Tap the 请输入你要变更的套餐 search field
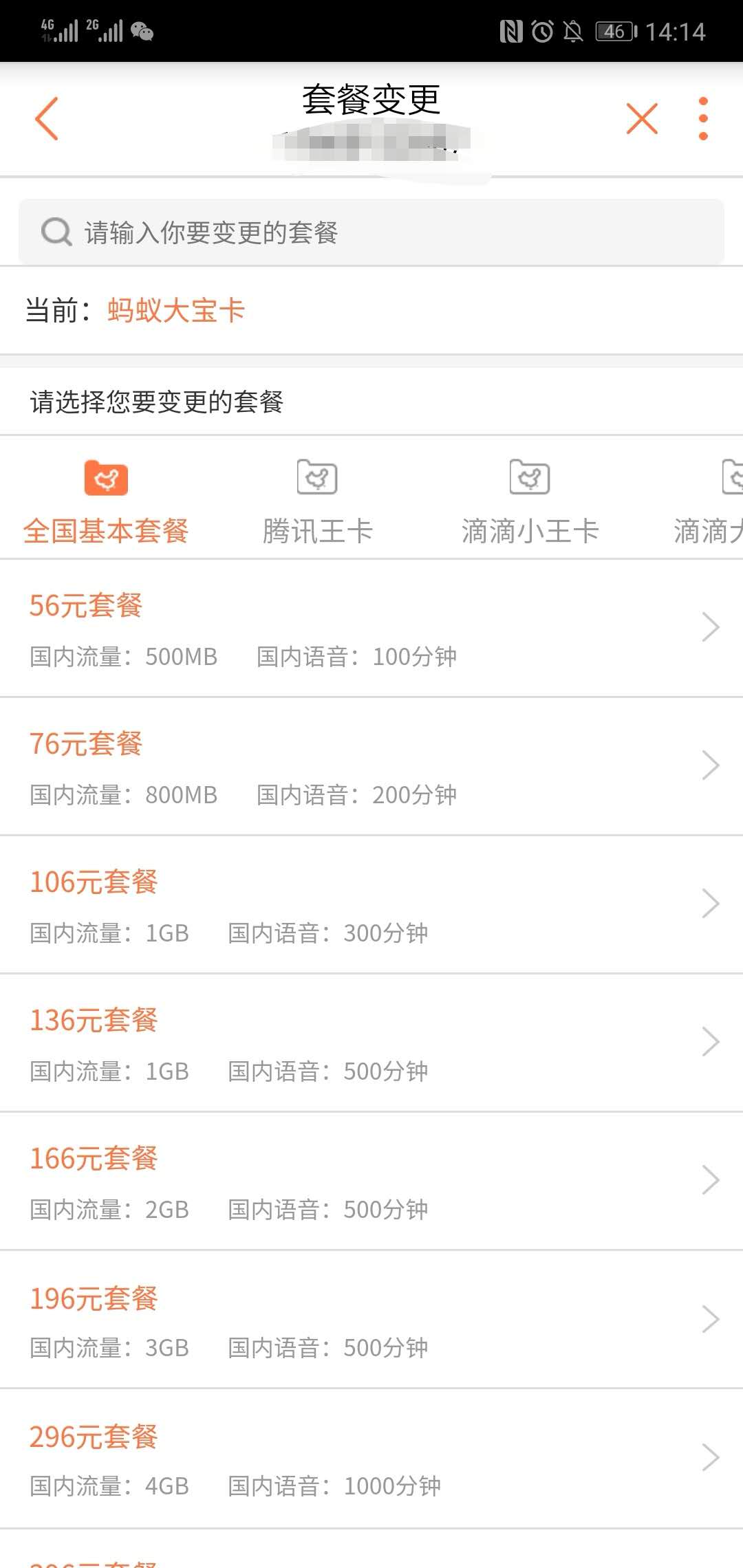The width and height of the screenshot is (743, 1568). [x=371, y=232]
